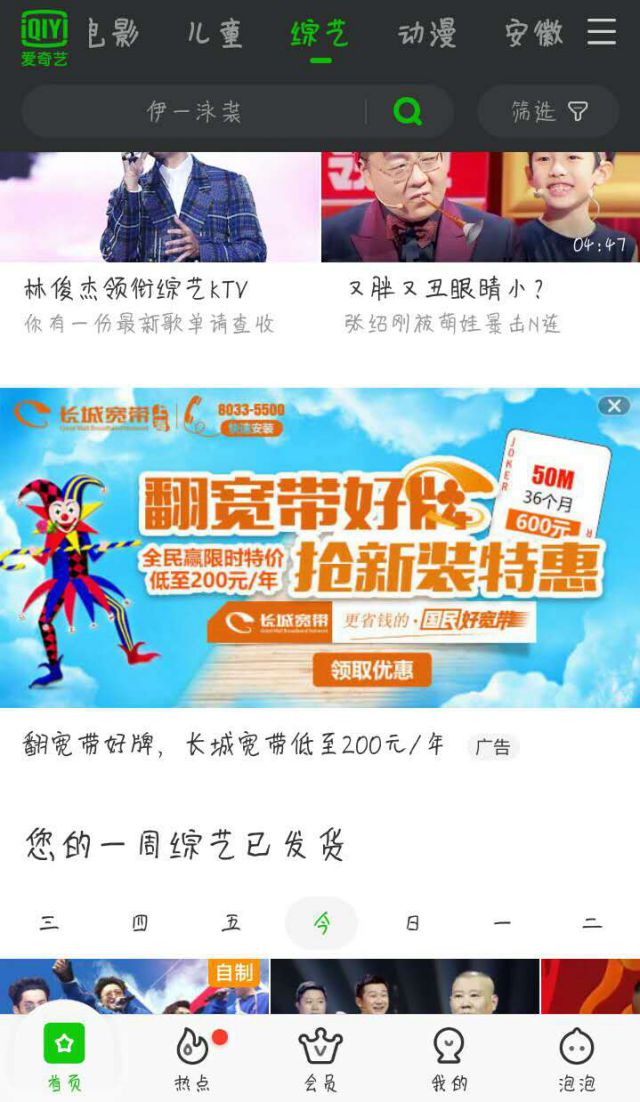This screenshot has width=640, height=1102.
Task: Go to the 热点 bottom tab
Action: [x=193, y=1058]
